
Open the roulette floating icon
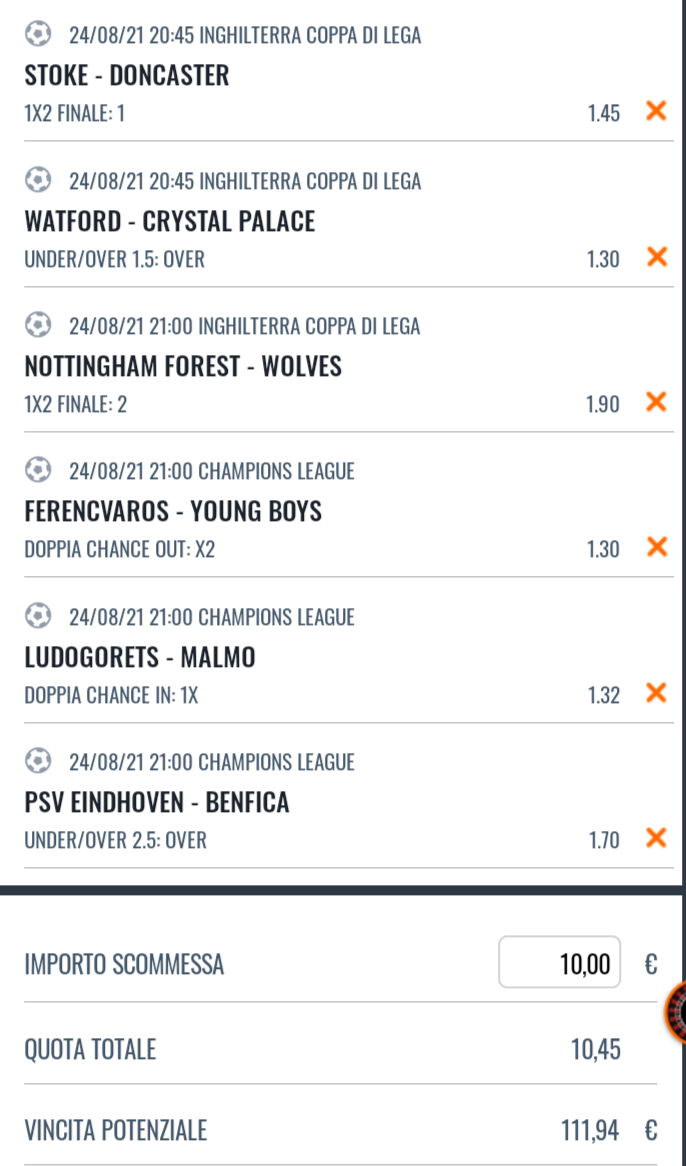coord(677,1012)
